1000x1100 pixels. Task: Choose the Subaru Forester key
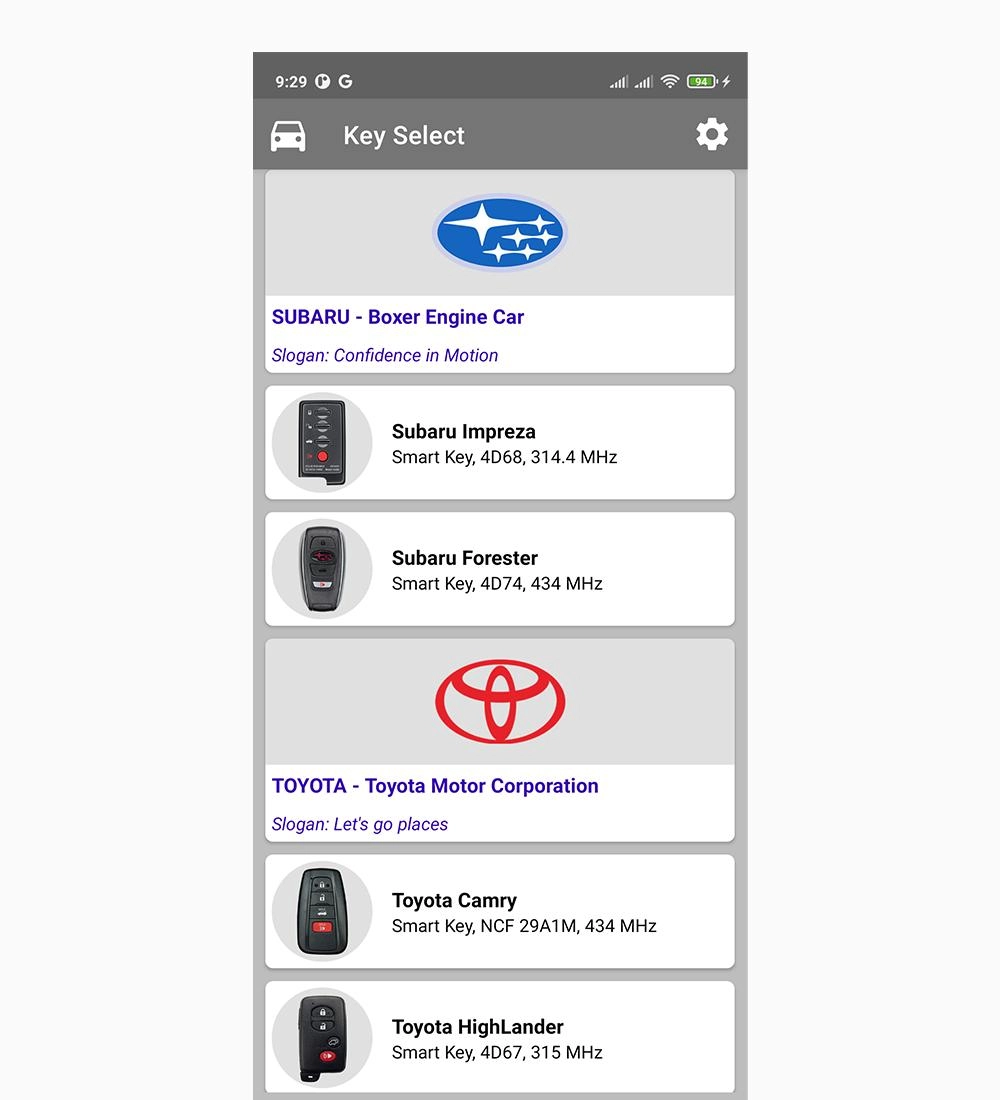pos(499,569)
